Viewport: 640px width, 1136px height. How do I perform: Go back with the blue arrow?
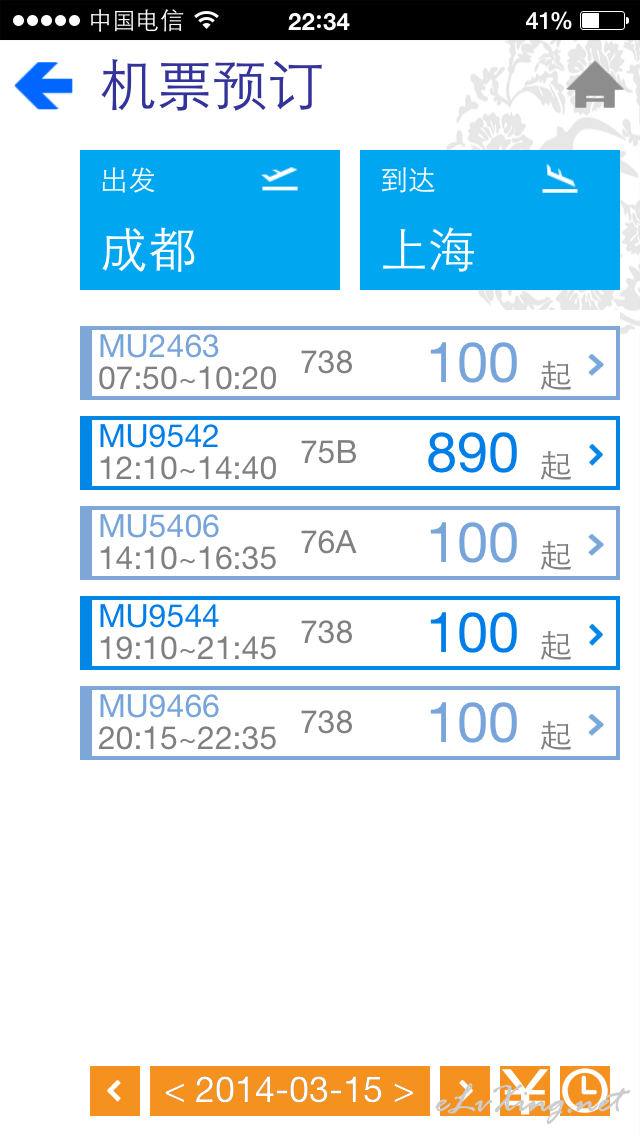point(44,85)
